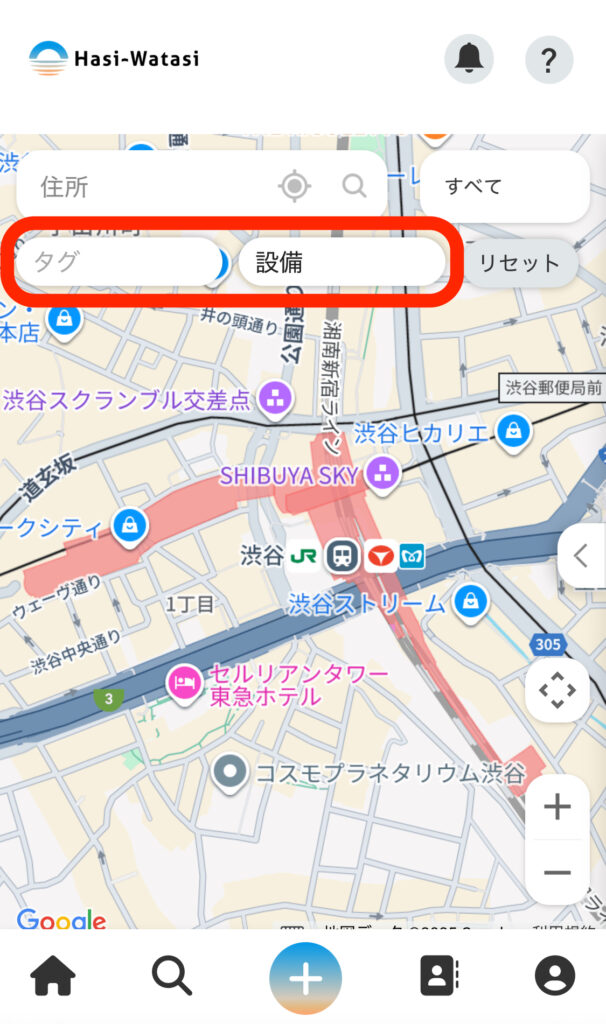Zoom in on the map
Image resolution: width=606 pixels, height=1024 pixels.
click(557, 807)
